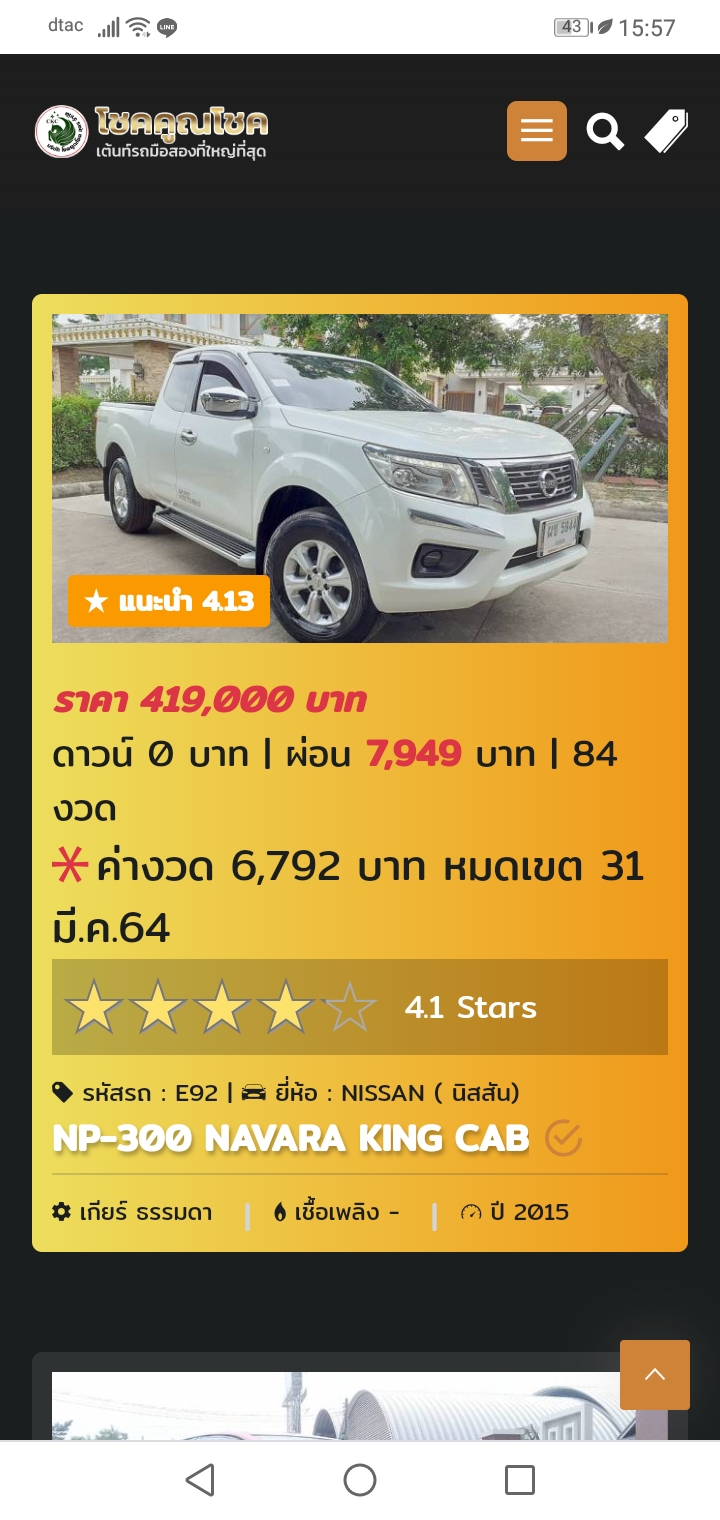Go back with the system back button

(x=200, y=1480)
